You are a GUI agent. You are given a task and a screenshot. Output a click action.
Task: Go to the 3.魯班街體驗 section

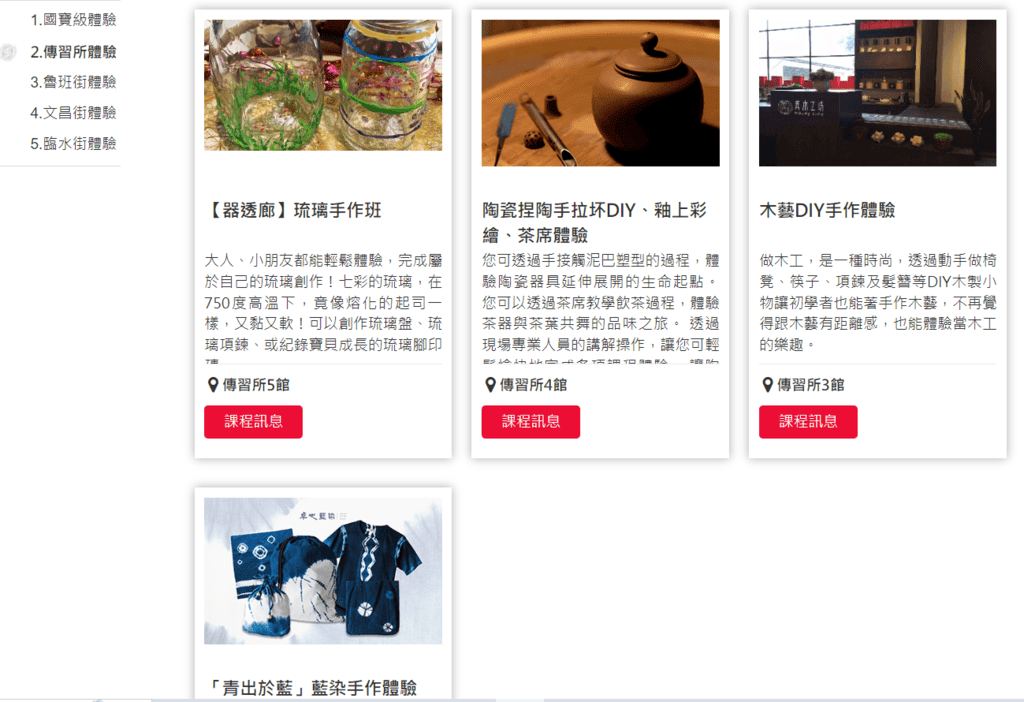pyautogui.click(x=73, y=82)
